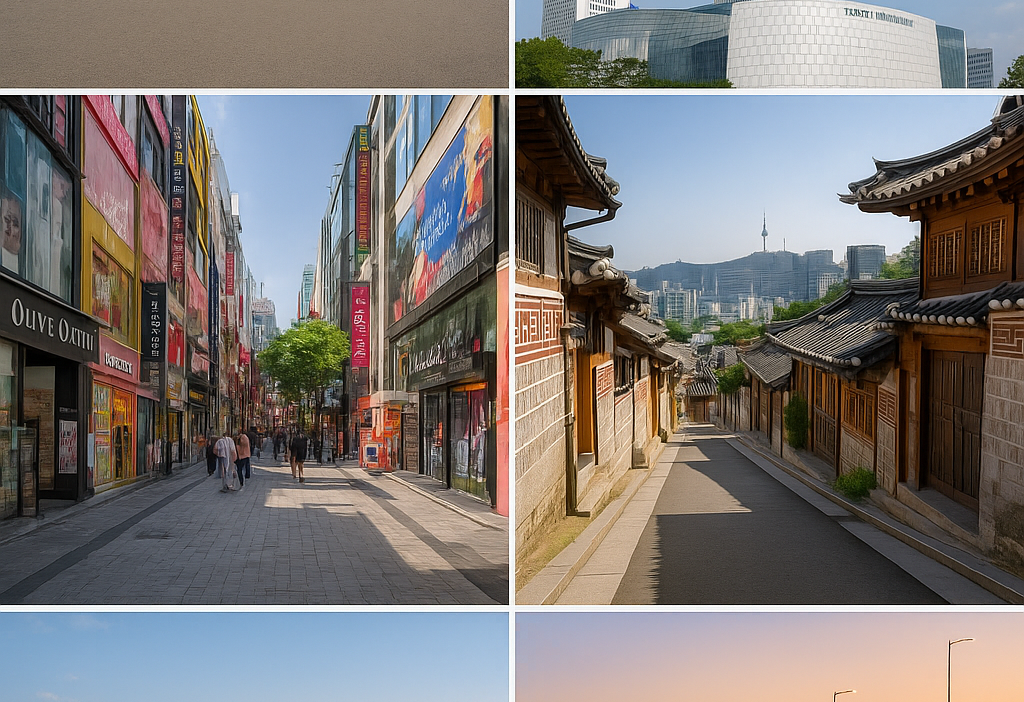Viewport: 1024px width, 702px height.
Task: Open the sunset sky with street lamps photo
Action: (770, 657)
